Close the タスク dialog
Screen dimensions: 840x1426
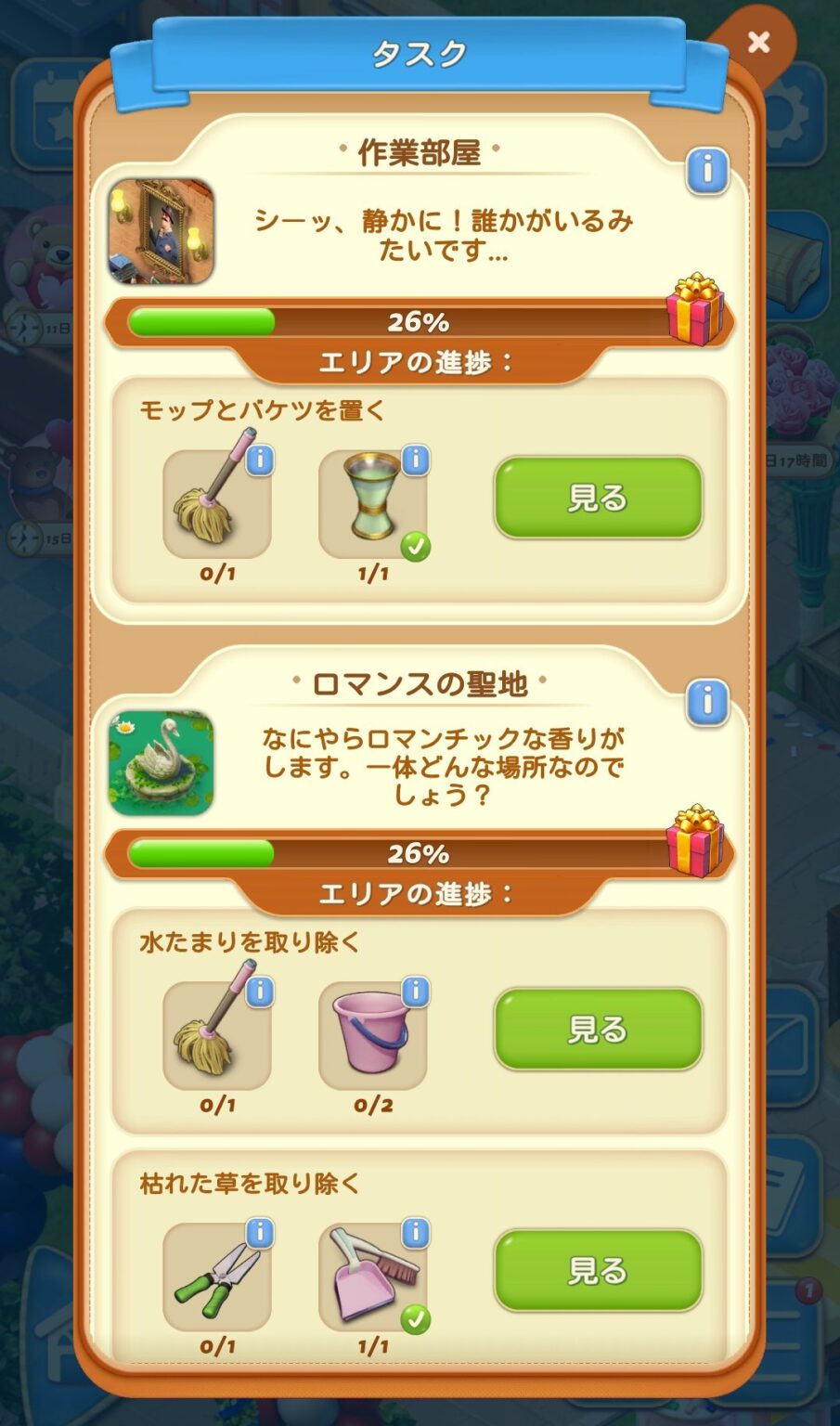click(x=758, y=43)
